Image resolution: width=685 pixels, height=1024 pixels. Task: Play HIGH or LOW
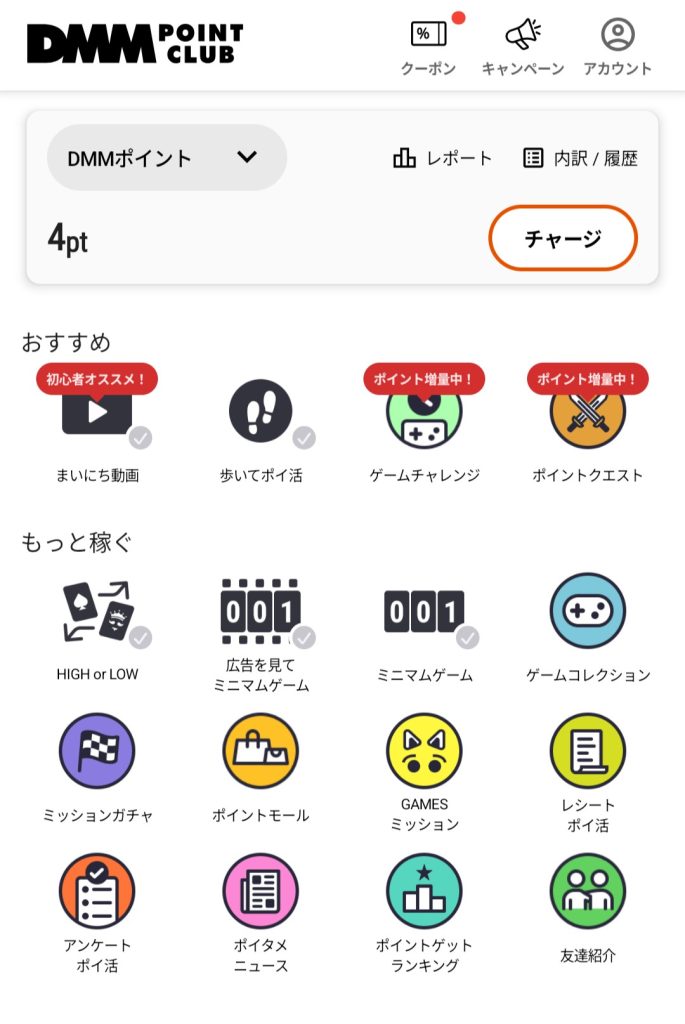coord(97,618)
